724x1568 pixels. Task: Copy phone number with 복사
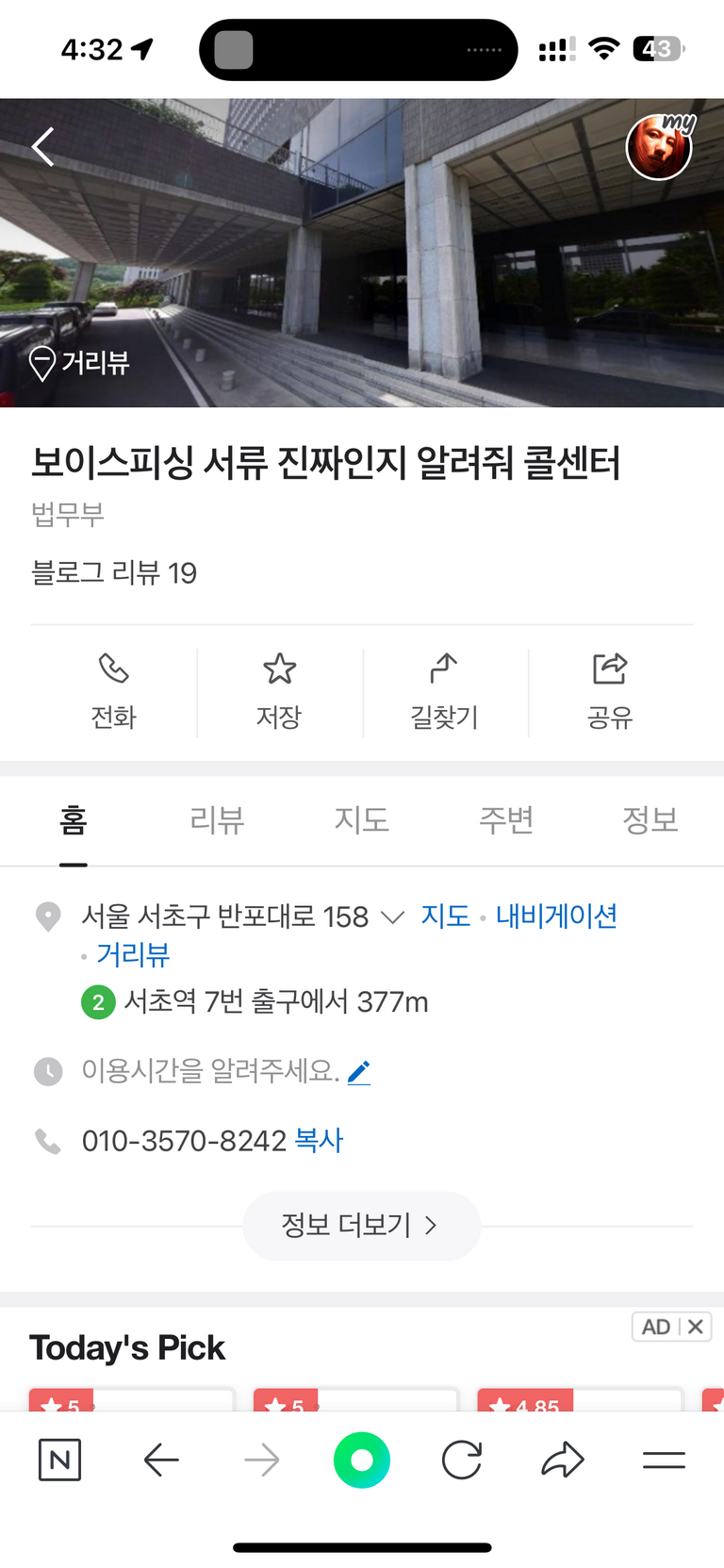coord(319,1141)
